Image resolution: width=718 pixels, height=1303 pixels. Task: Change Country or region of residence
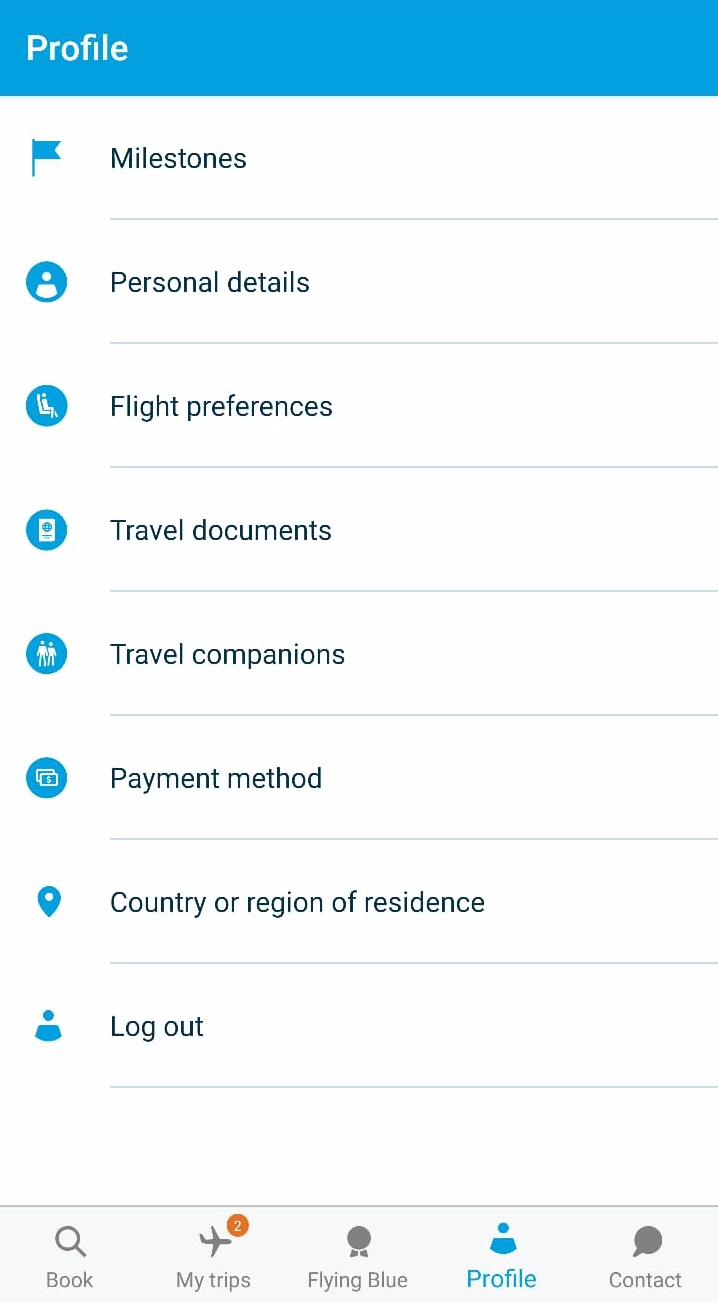359,902
